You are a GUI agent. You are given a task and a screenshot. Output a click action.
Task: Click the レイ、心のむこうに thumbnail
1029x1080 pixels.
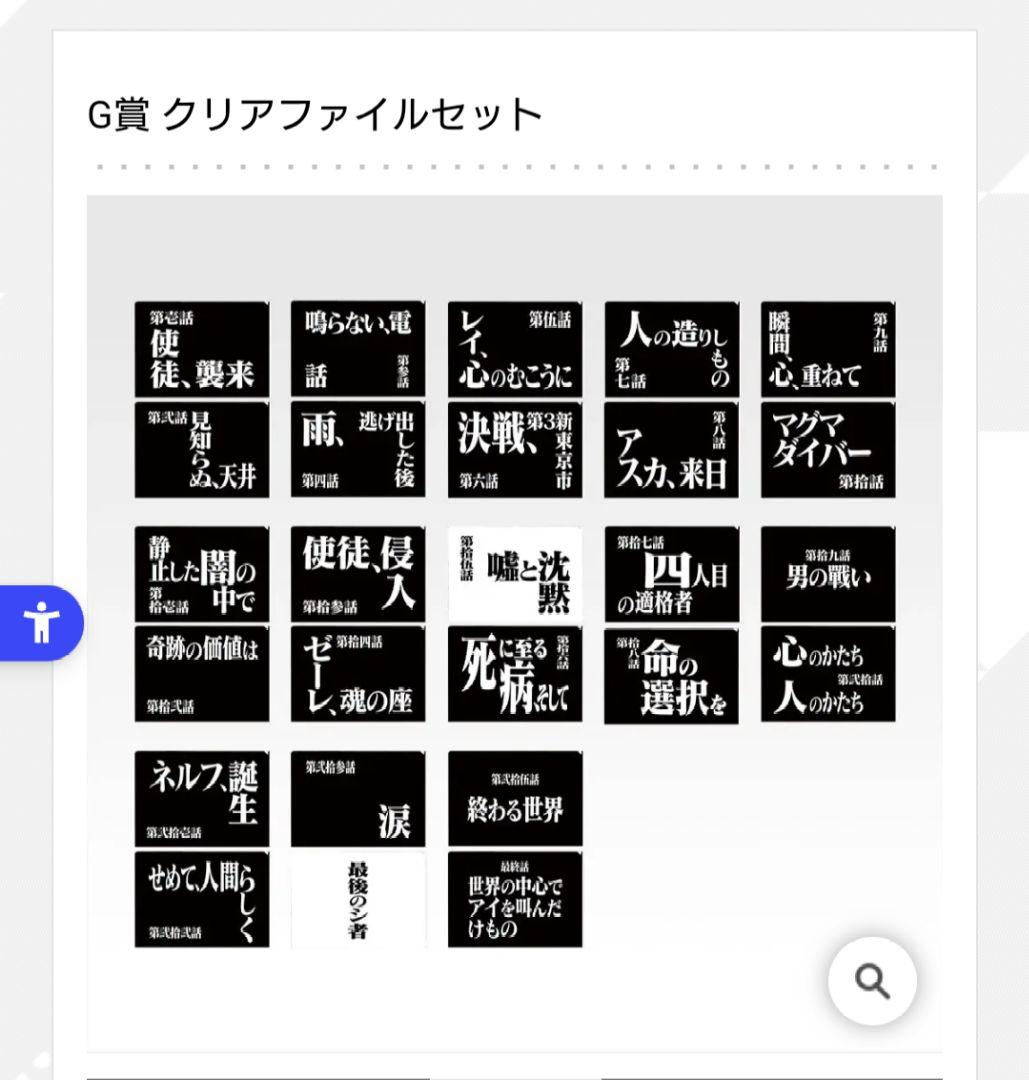pyautogui.click(x=514, y=347)
